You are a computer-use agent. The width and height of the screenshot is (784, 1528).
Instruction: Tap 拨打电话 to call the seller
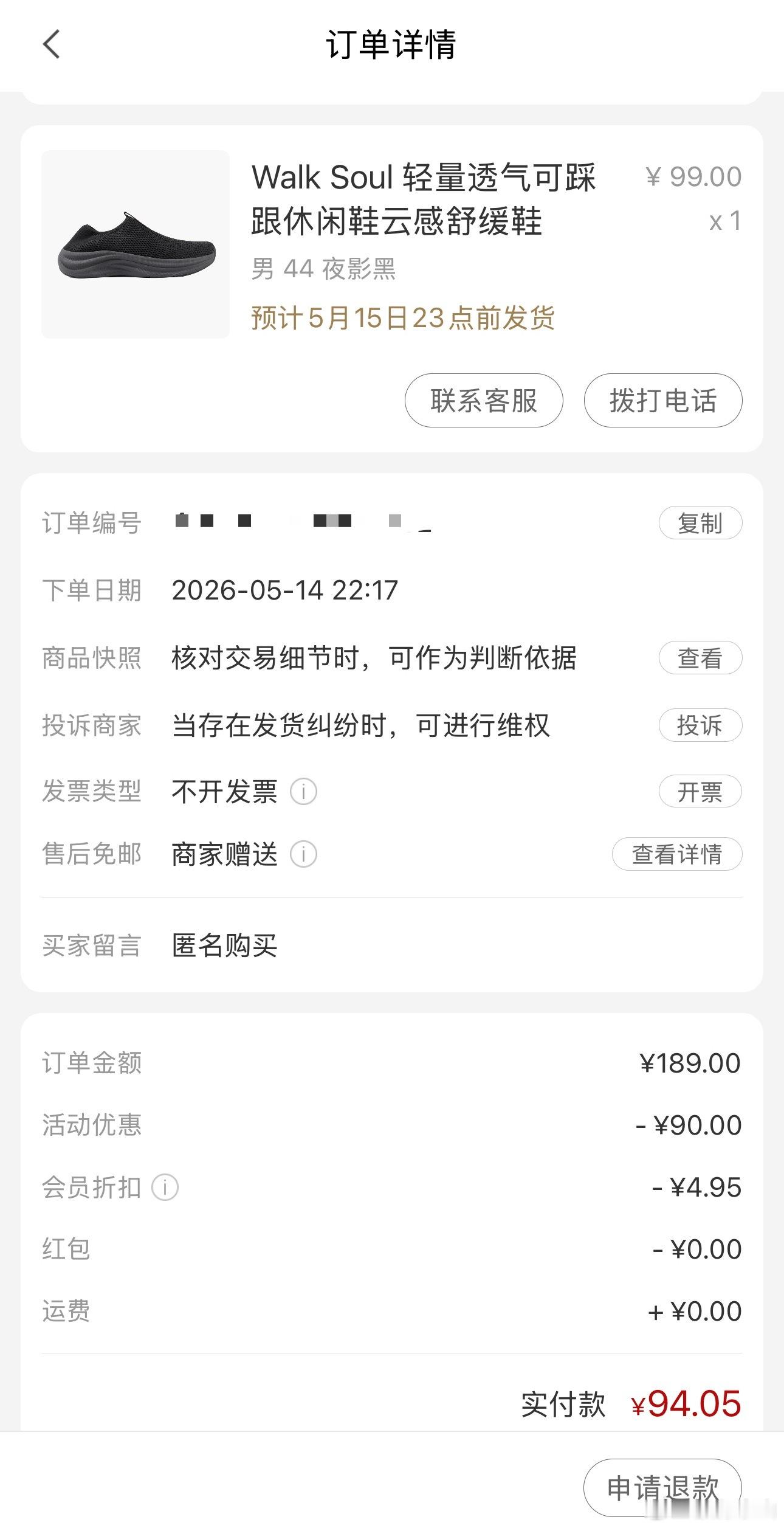(663, 400)
